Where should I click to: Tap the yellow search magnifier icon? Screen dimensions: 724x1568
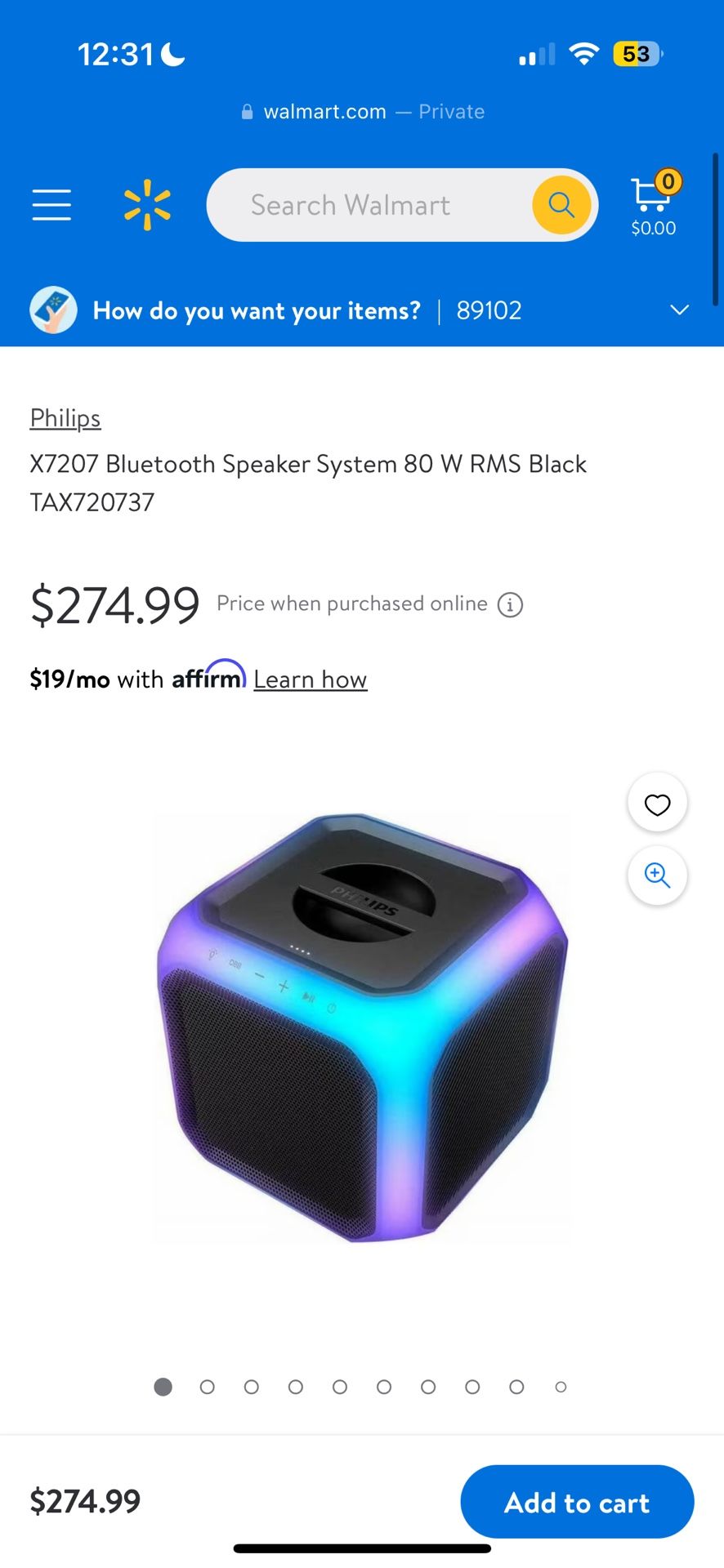(561, 205)
